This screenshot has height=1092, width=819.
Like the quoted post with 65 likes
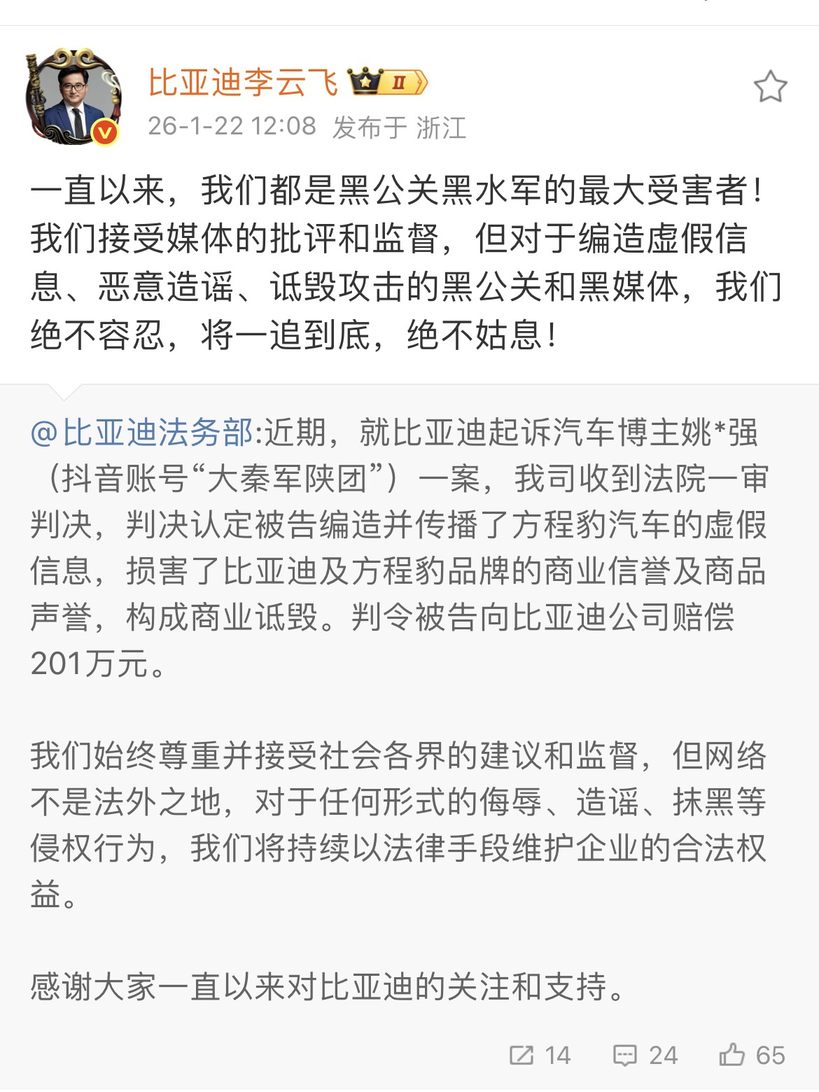pos(752,1055)
